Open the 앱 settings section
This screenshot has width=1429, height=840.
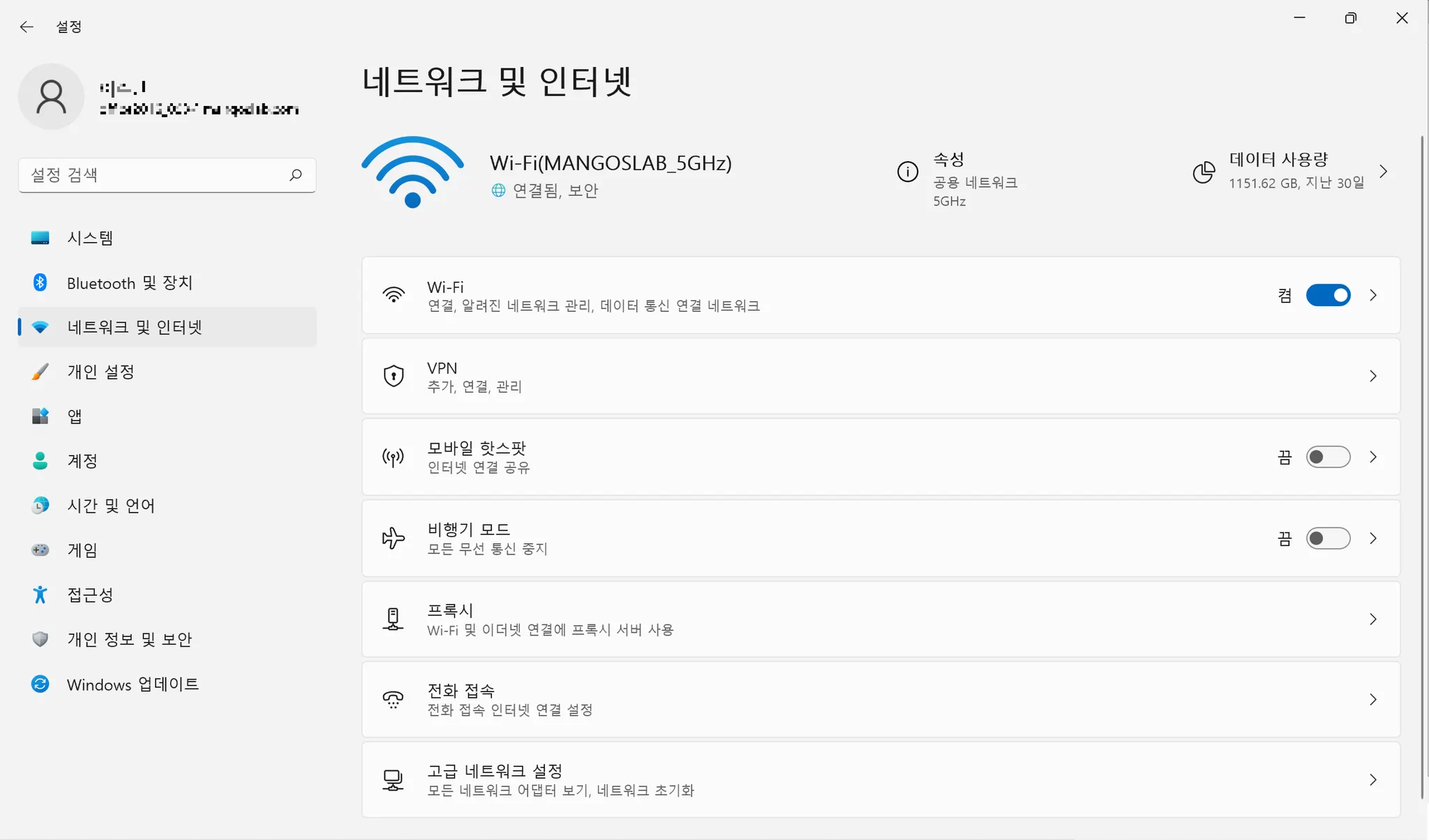74,417
